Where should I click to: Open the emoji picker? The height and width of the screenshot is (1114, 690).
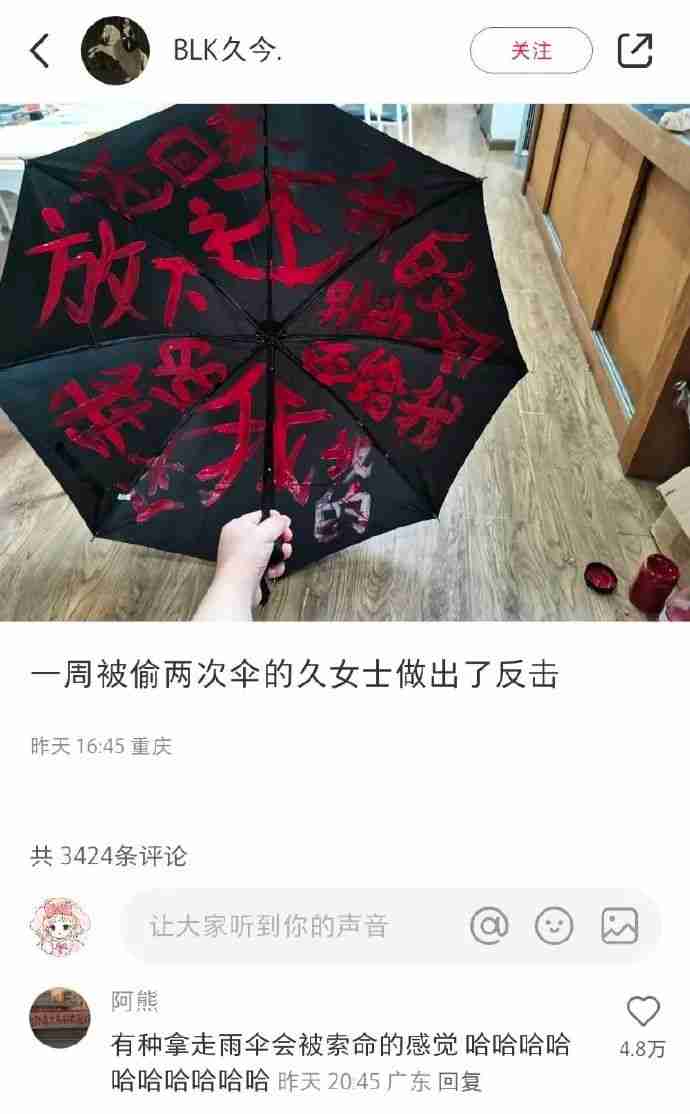[554, 926]
